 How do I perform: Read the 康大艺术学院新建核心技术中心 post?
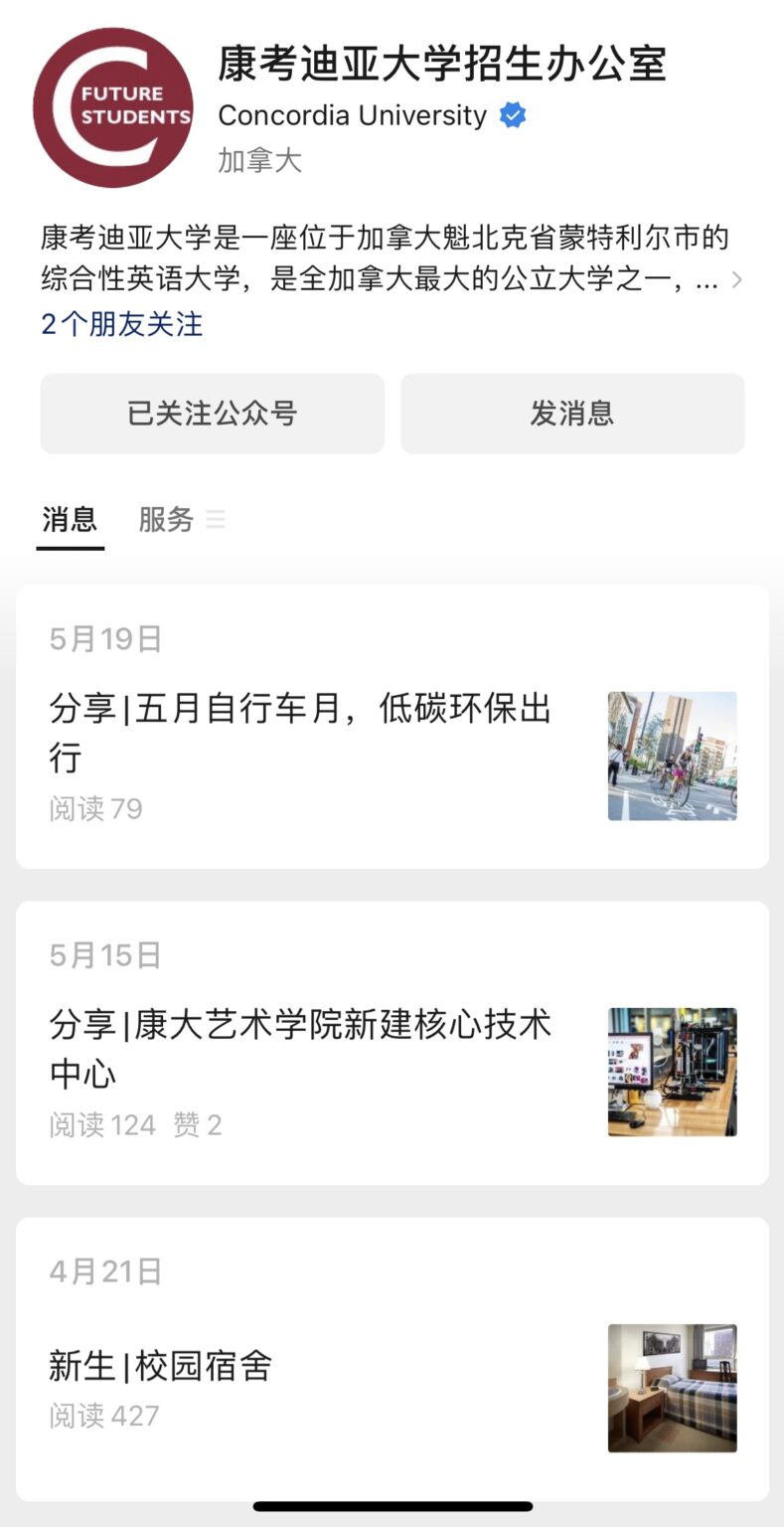coord(300,1049)
